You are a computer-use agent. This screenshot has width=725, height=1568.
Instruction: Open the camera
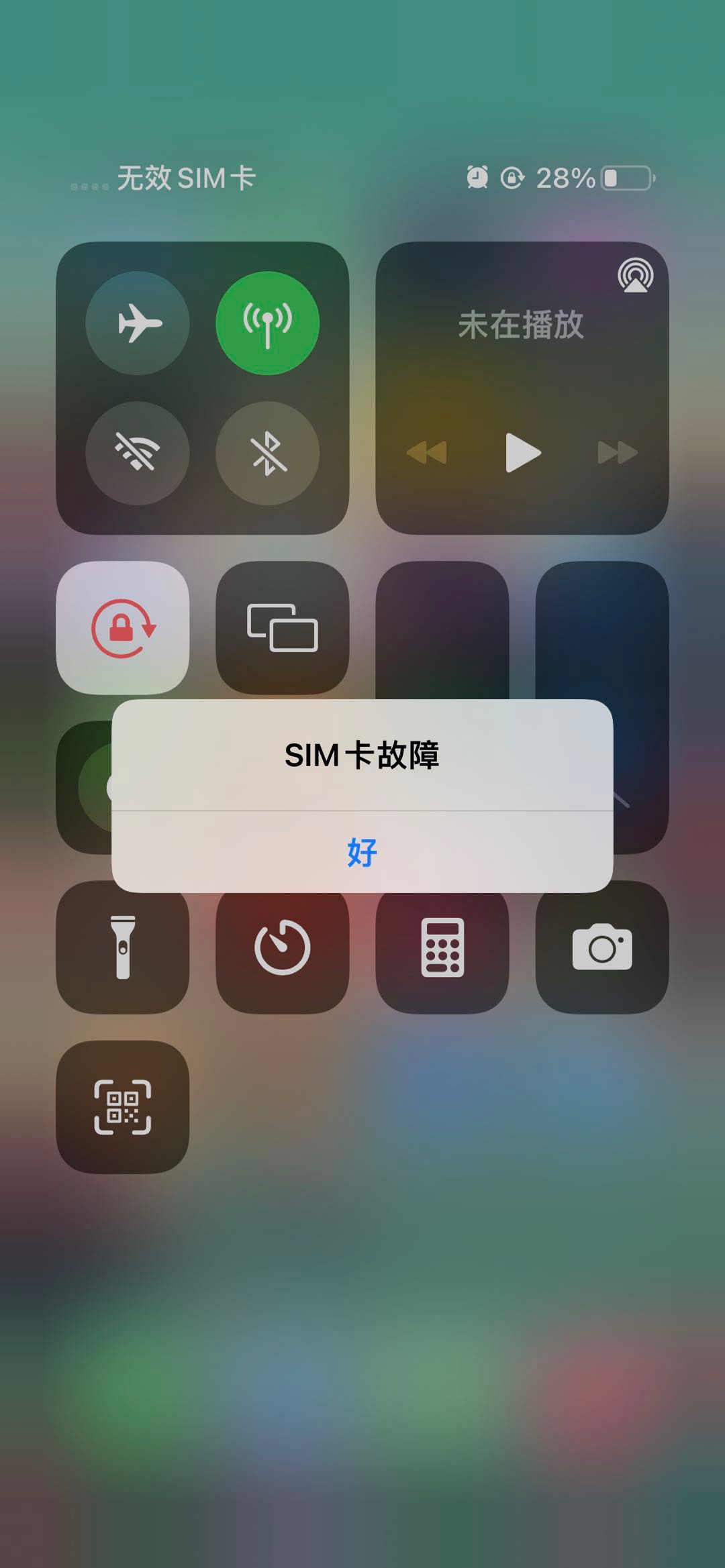tap(602, 947)
